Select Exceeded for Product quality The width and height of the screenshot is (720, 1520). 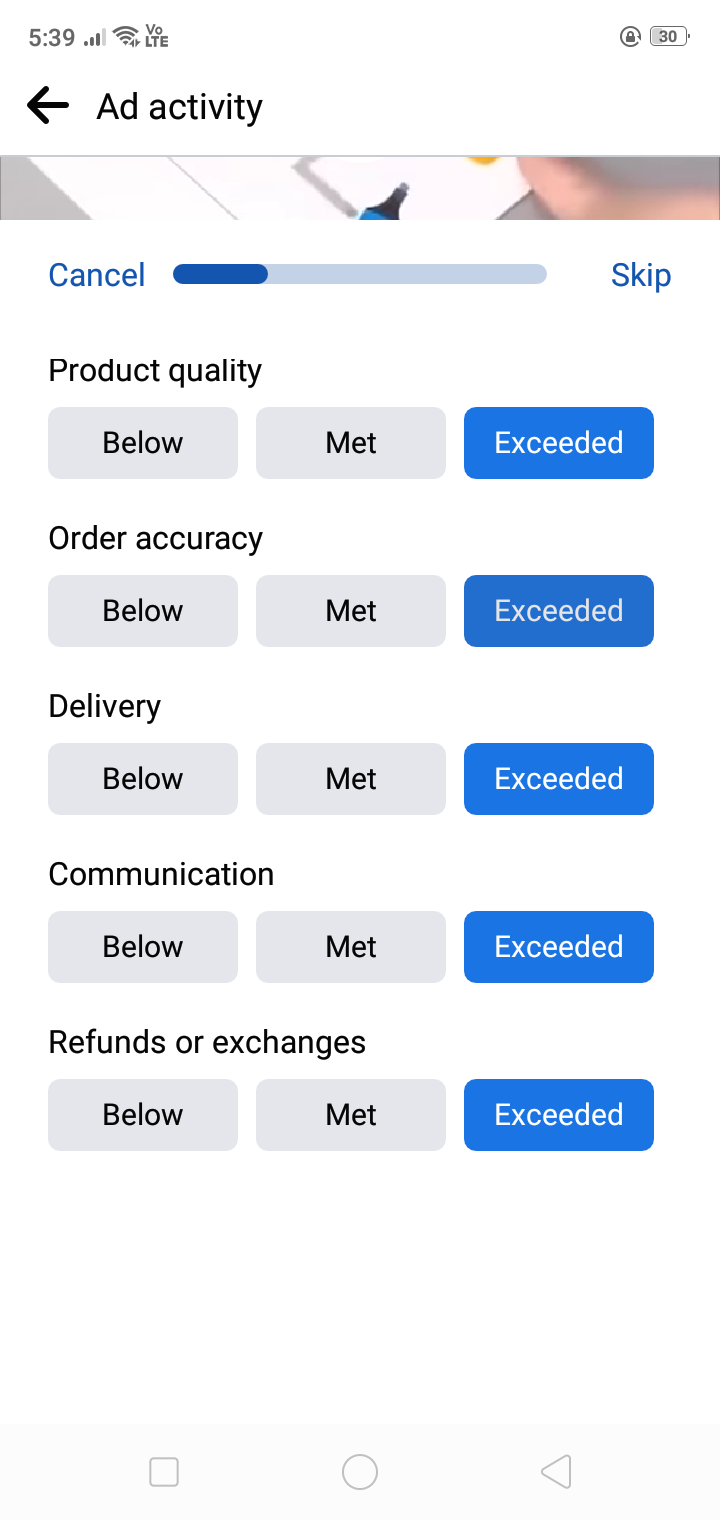point(559,443)
